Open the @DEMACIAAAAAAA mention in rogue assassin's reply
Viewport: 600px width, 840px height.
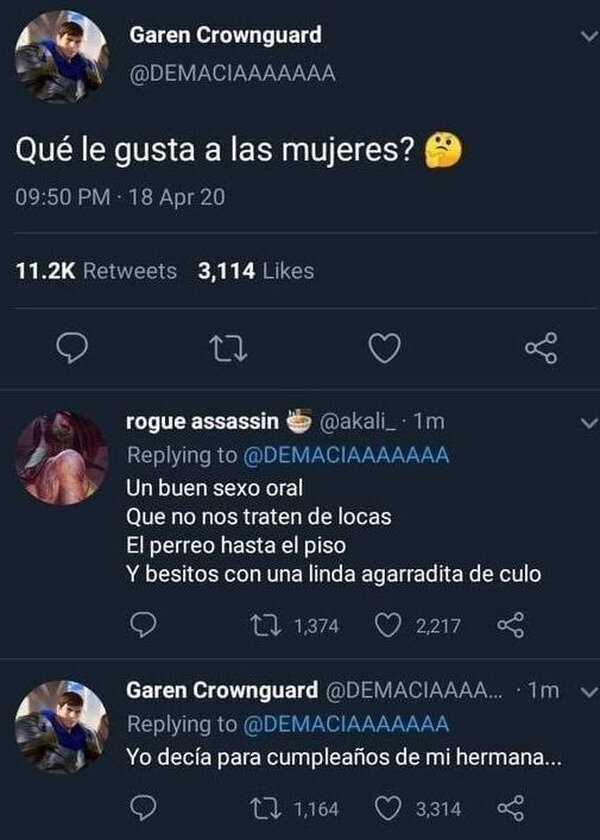point(346,455)
